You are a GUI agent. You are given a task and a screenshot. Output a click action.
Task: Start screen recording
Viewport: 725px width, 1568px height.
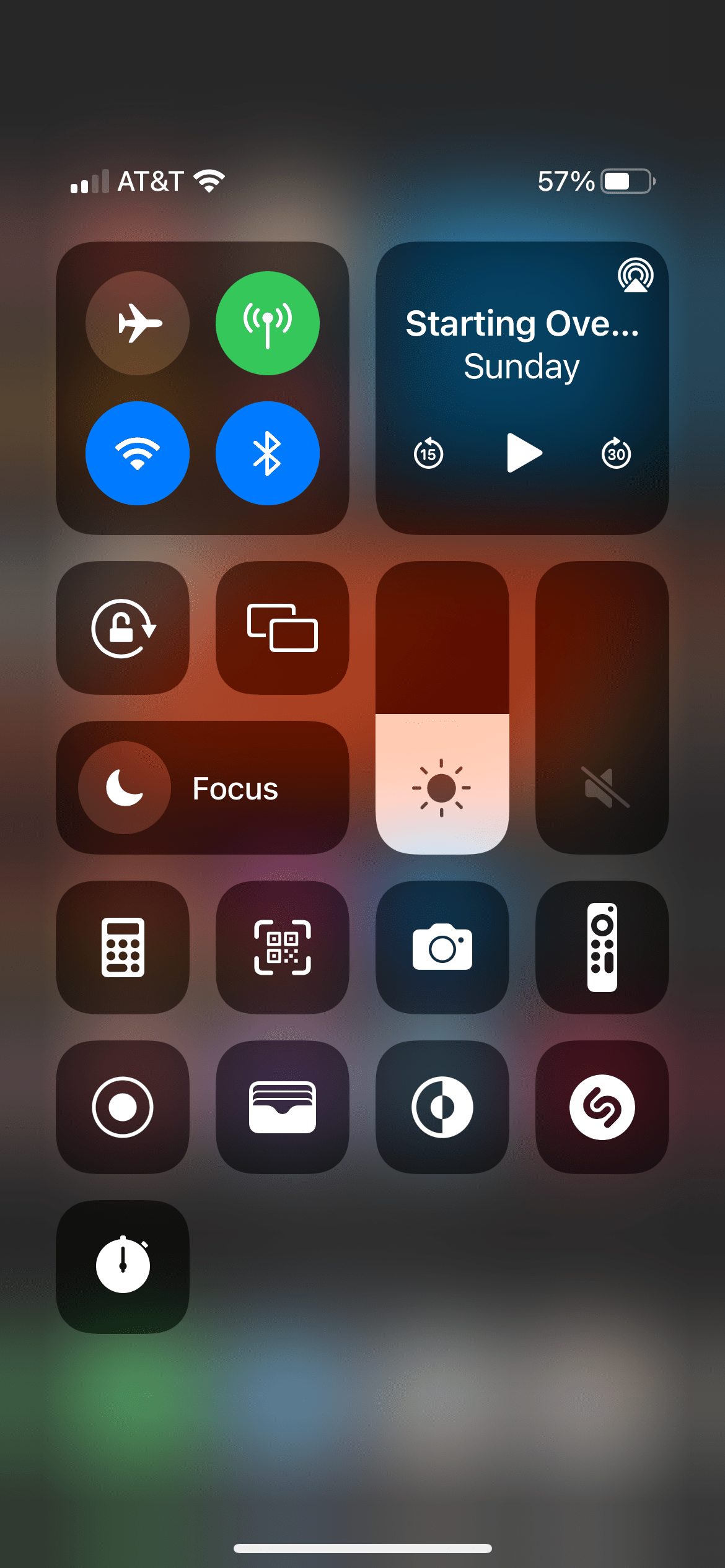123,1107
